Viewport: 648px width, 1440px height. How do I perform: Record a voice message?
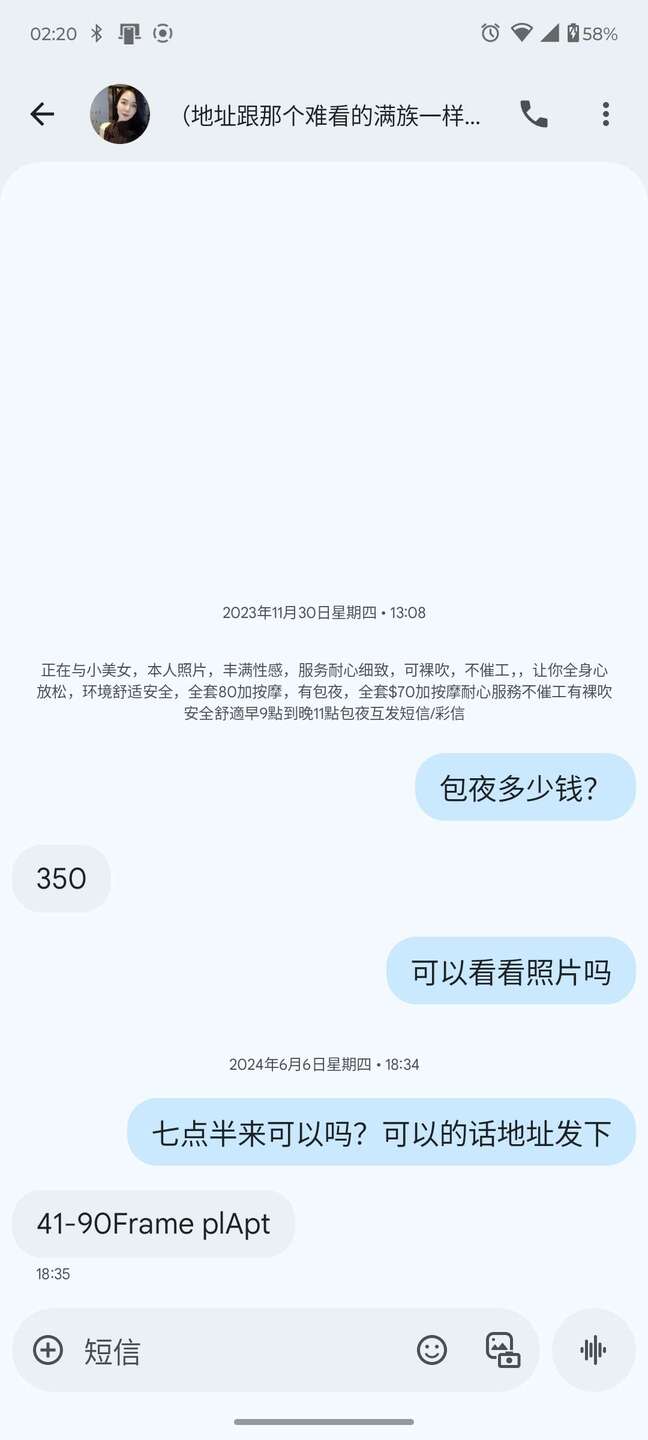tap(593, 1350)
